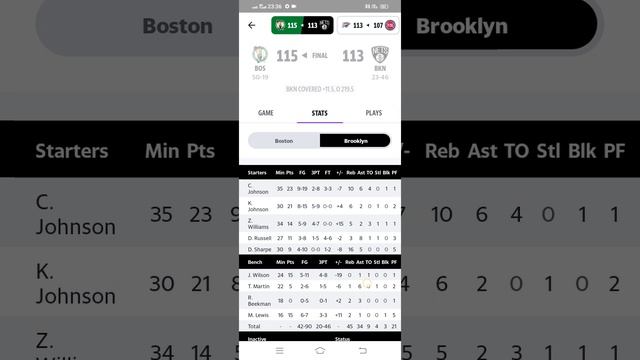This screenshot has height=360, width=640.
Task: Select the Celtics 115-113 Nets game chip
Action: (x=302, y=25)
